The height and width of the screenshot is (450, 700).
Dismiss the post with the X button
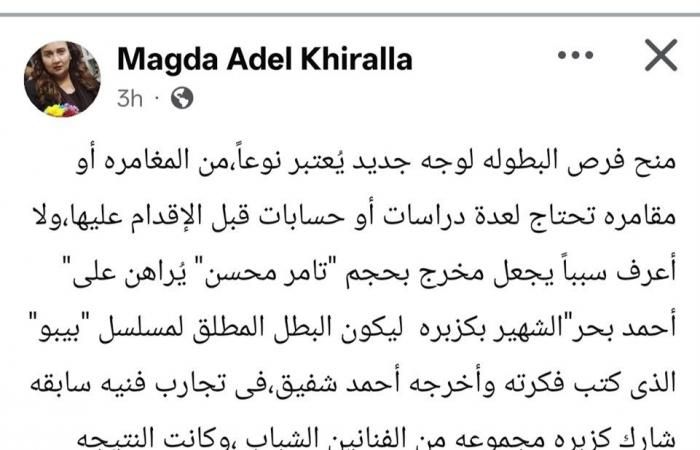pyautogui.click(x=660, y=55)
